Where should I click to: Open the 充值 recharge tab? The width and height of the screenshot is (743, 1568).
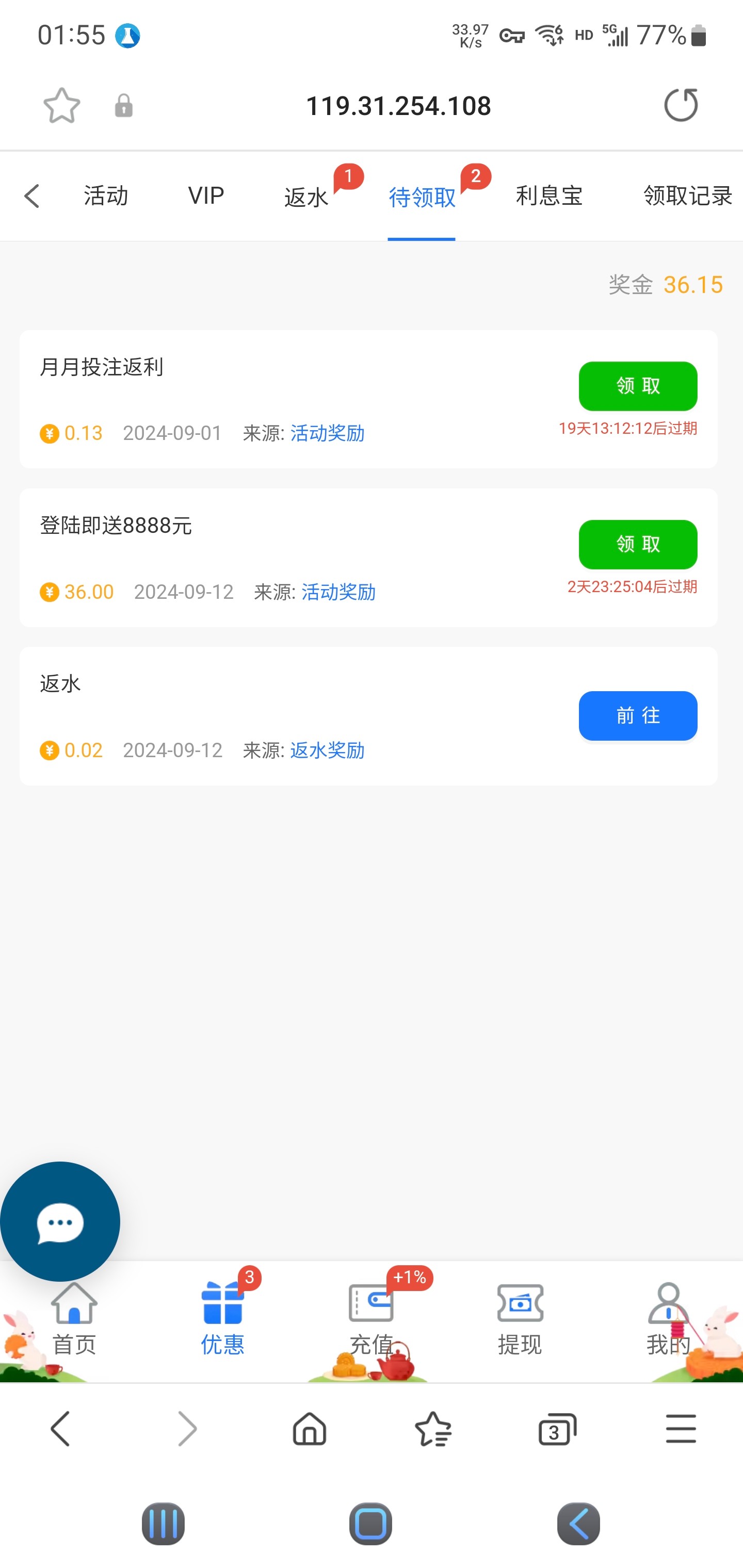tap(371, 1318)
